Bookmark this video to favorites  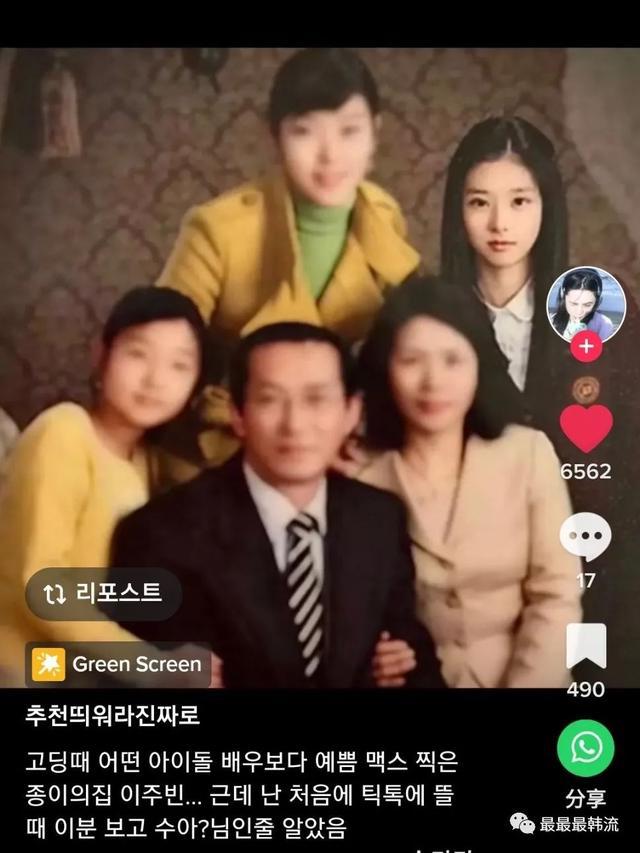(x=585, y=647)
